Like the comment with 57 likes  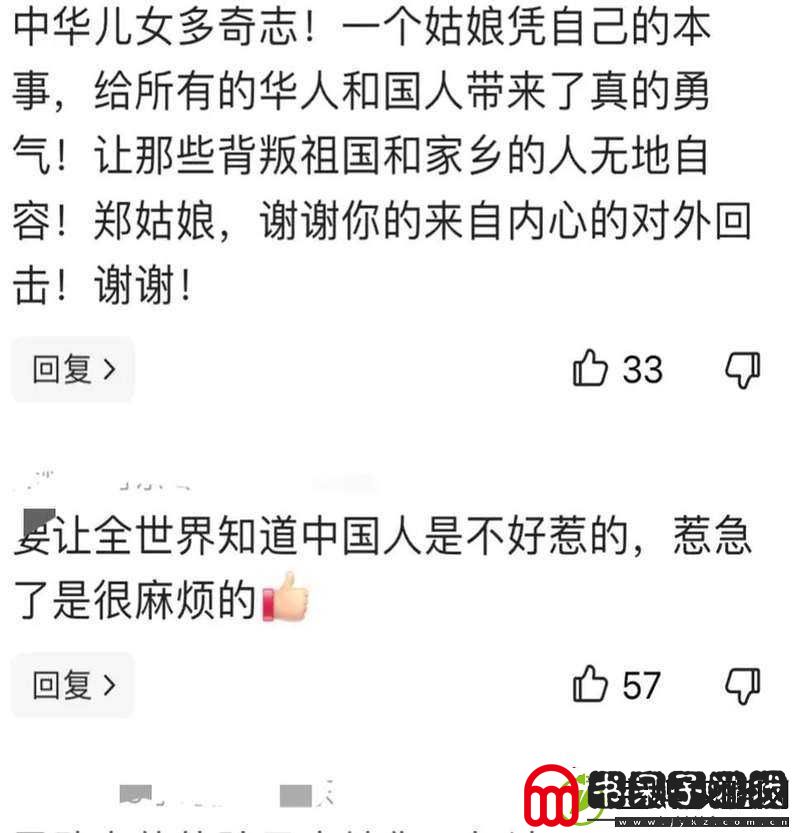pyautogui.click(x=591, y=685)
